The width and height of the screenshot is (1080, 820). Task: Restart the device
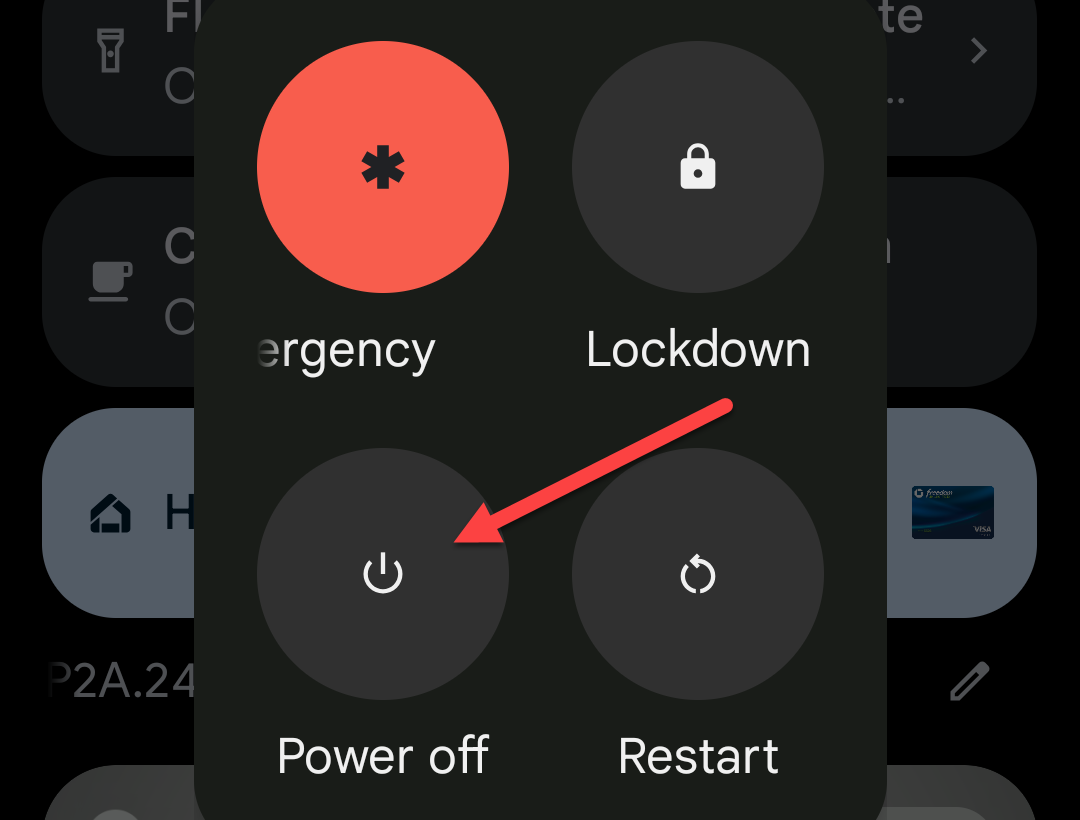[x=697, y=574]
